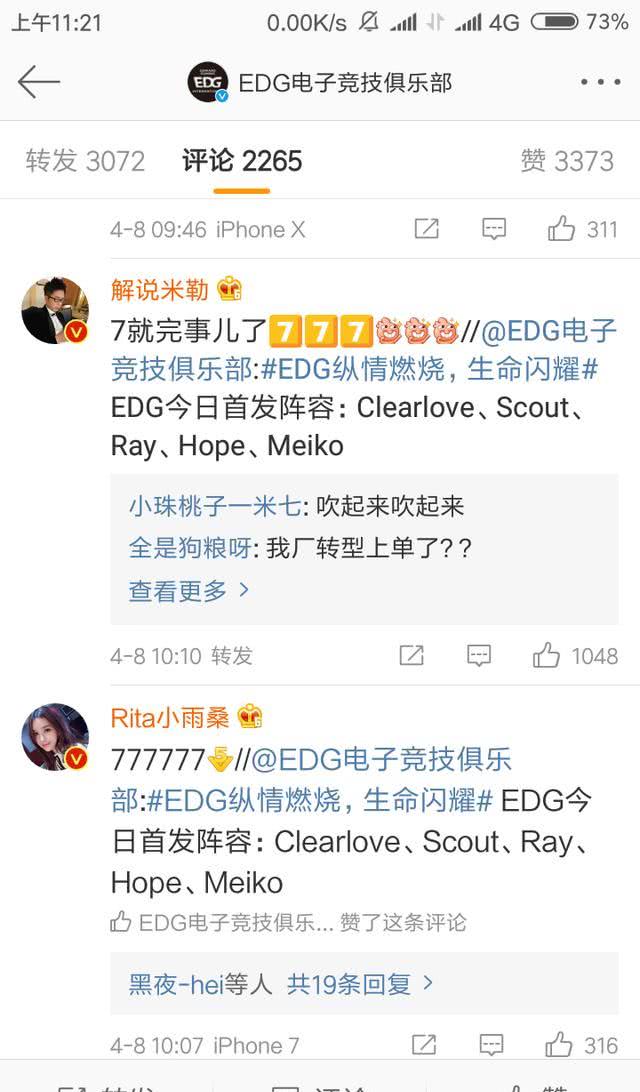Like Rita小雨桑's comment with 316 likes
The height and width of the screenshot is (1092, 640).
tap(559, 1045)
